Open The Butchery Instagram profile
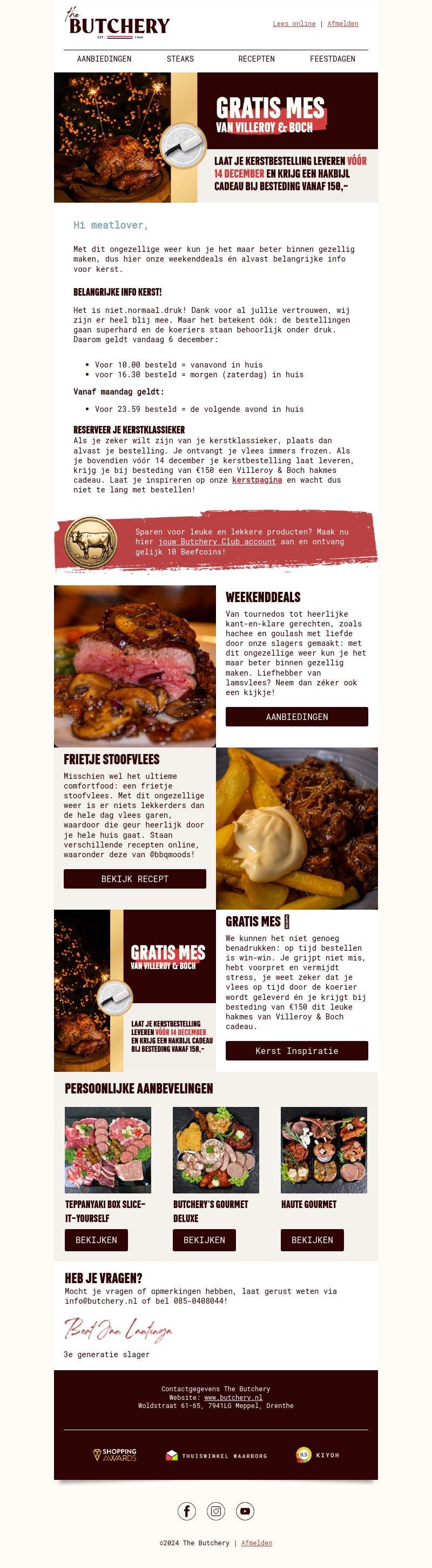The height and width of the screenshot is (1568, 432). pyautogui.click(x=216, y=1511)
